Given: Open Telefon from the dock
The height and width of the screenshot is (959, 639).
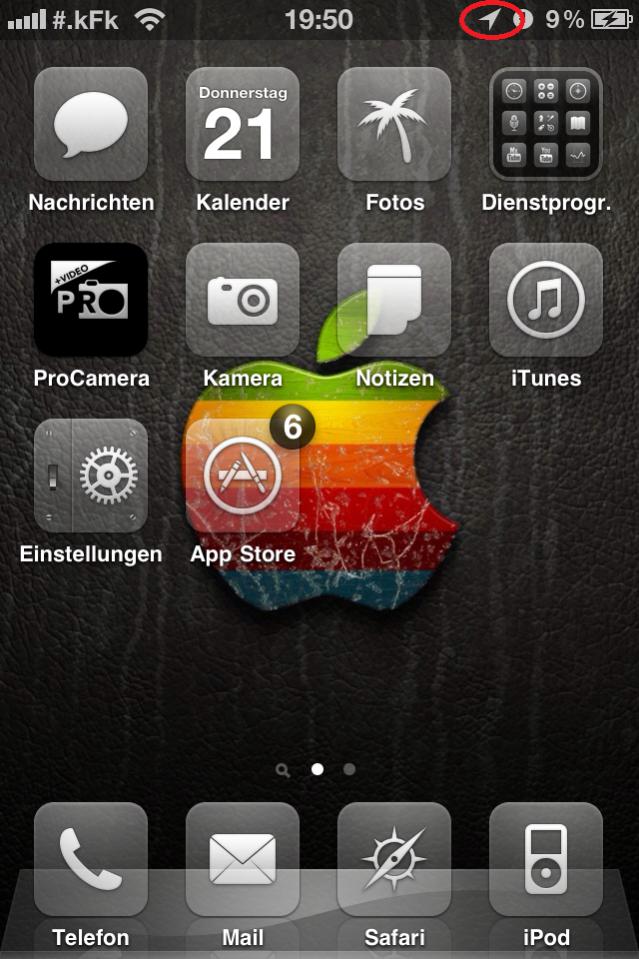Looking at the screenshot, I should (91, 860).
